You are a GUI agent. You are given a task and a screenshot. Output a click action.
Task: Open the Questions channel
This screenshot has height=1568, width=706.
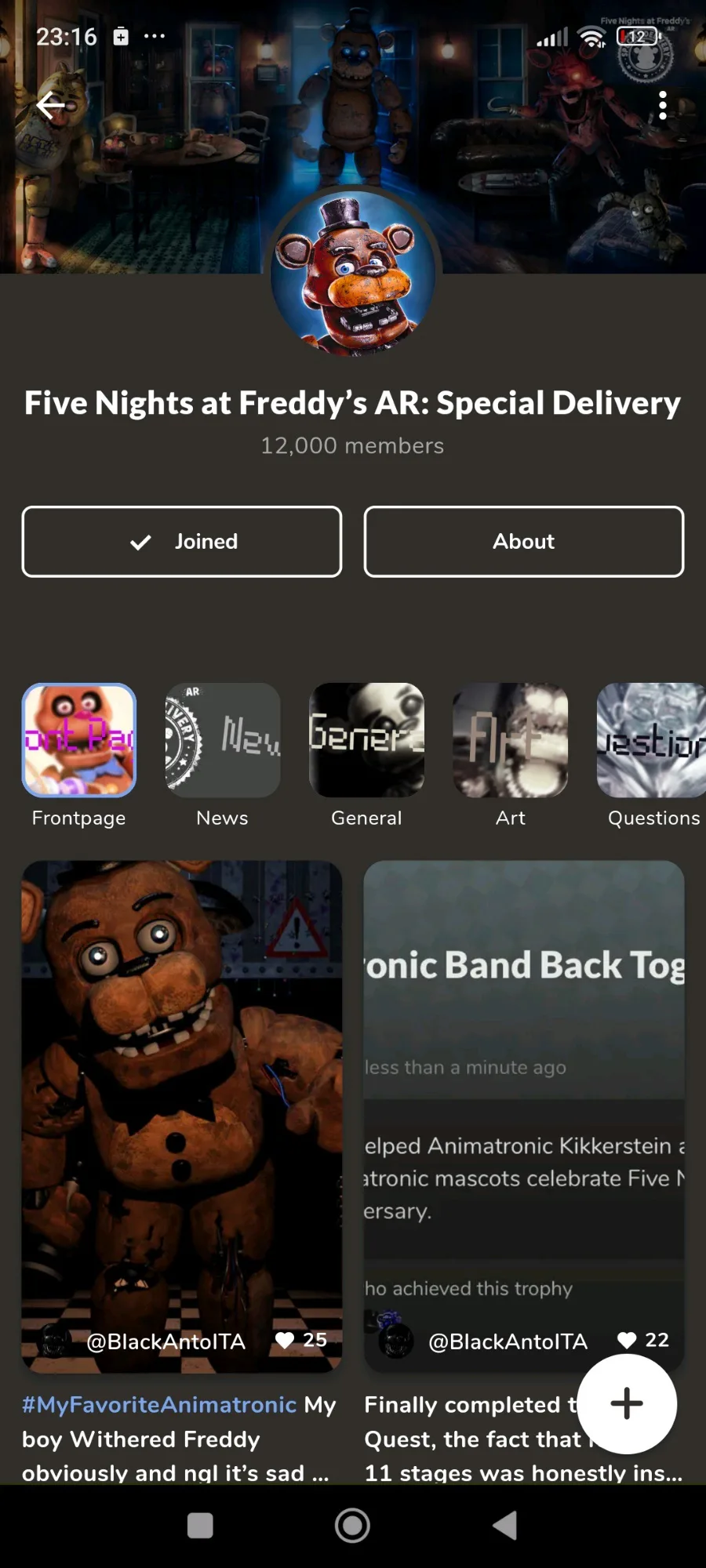click(651, 741)
